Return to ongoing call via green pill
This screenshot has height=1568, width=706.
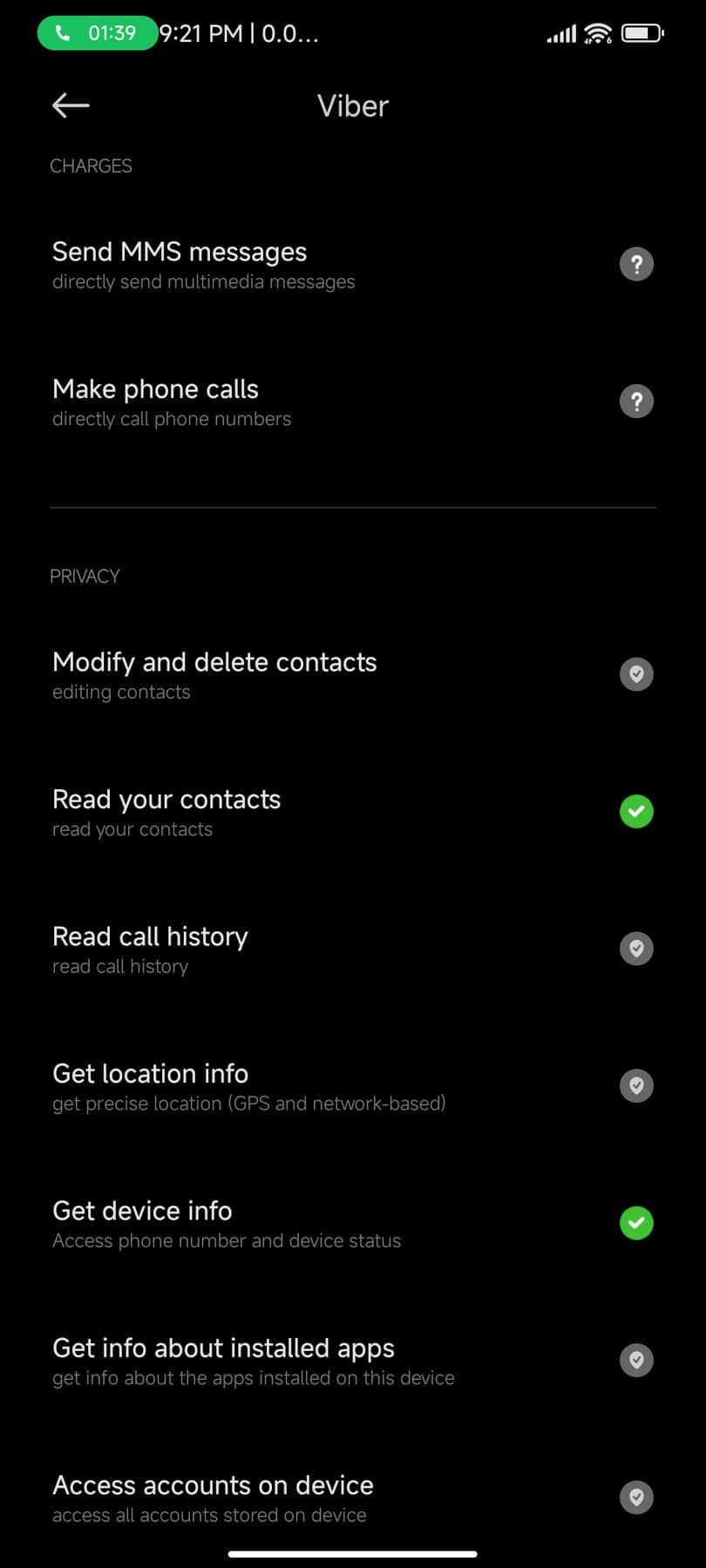[x=98, y=33]
